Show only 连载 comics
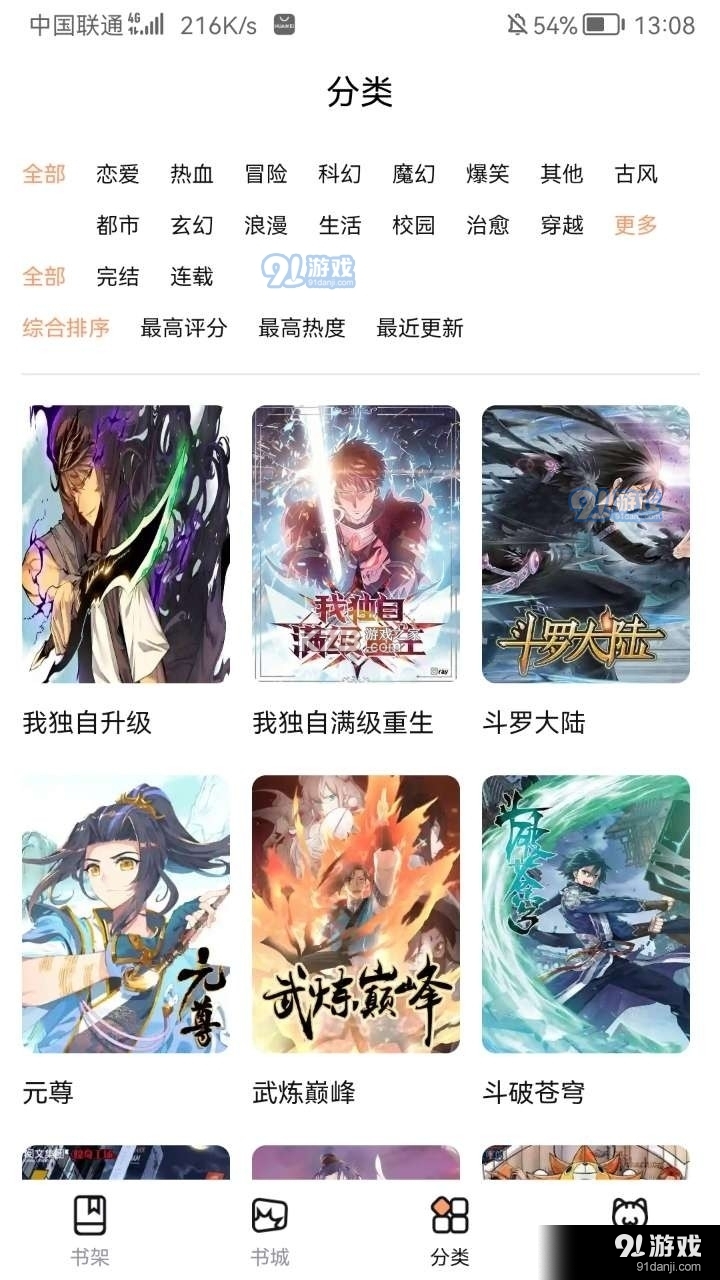The image size is (720, 1280). click(192, 276)
